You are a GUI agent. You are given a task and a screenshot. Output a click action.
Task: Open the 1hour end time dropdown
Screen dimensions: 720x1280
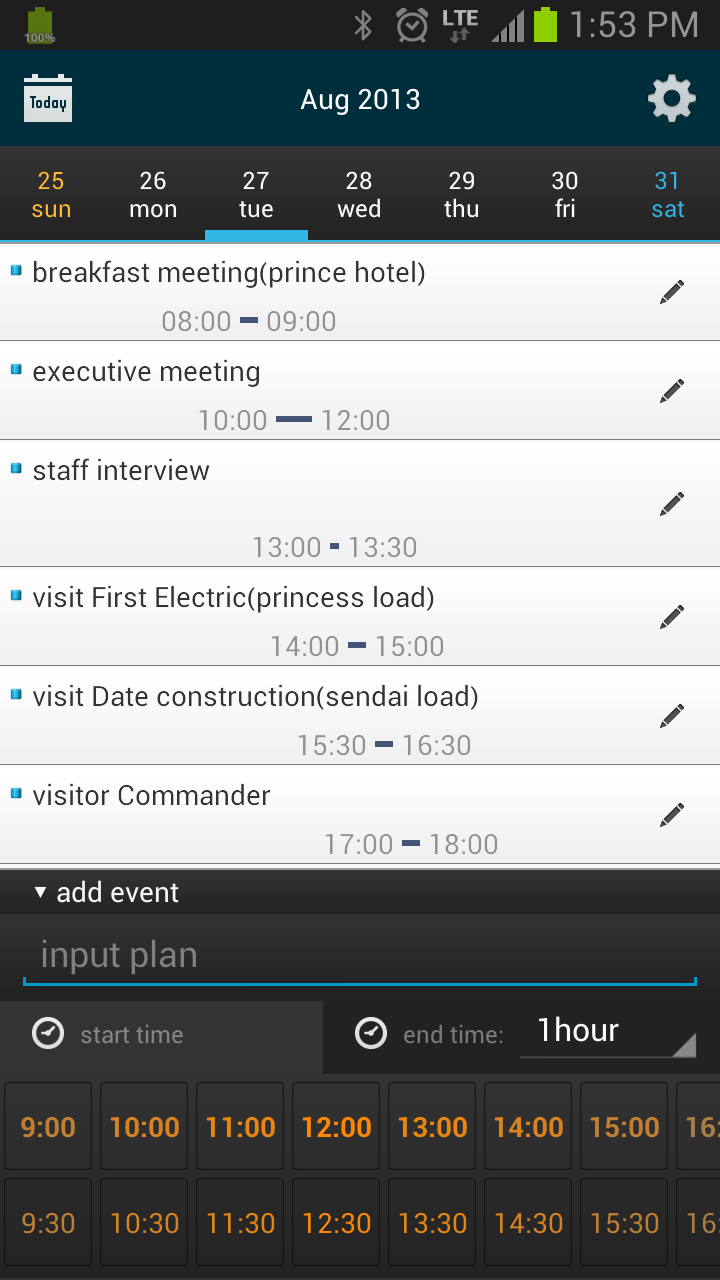pyautogui.click(x=605, y=1030)
